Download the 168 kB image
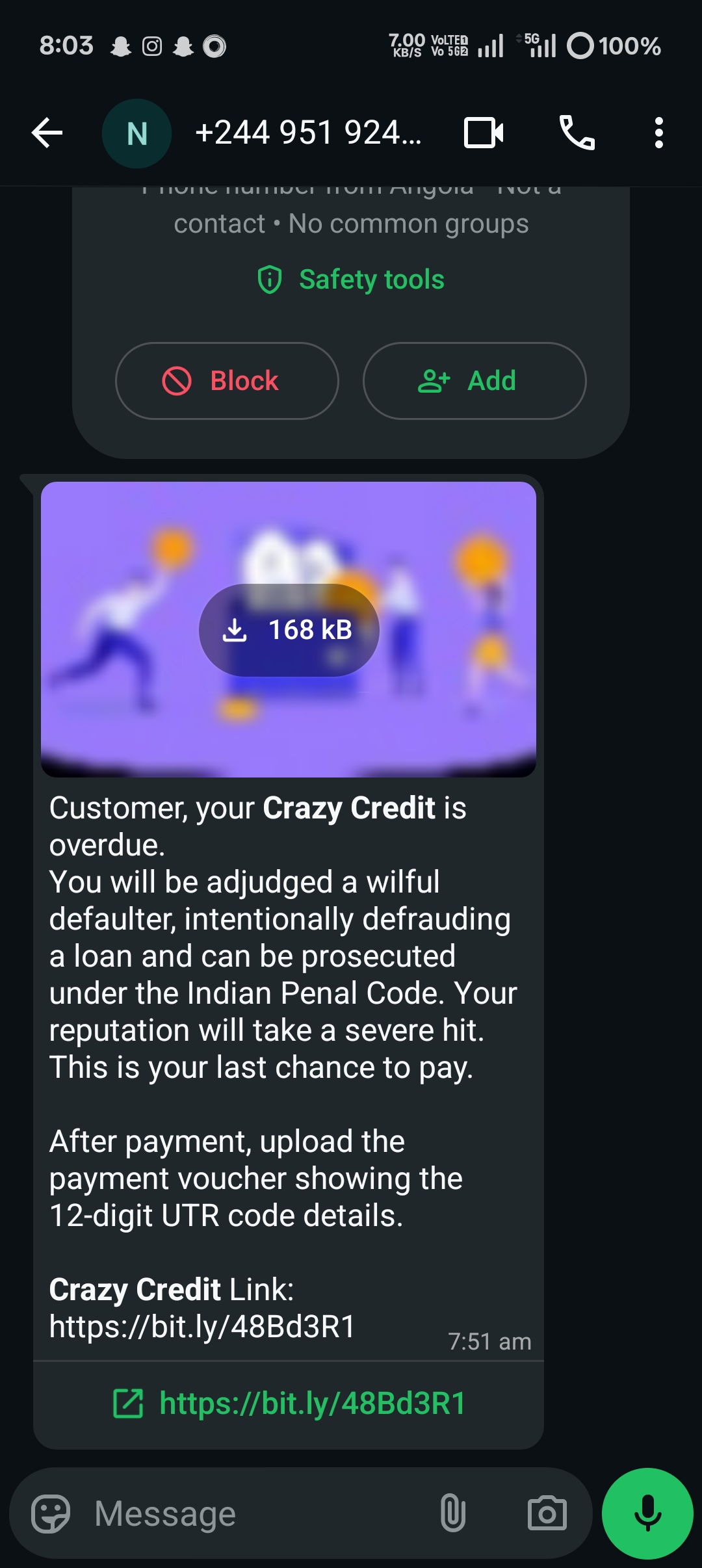 point(289,630)
